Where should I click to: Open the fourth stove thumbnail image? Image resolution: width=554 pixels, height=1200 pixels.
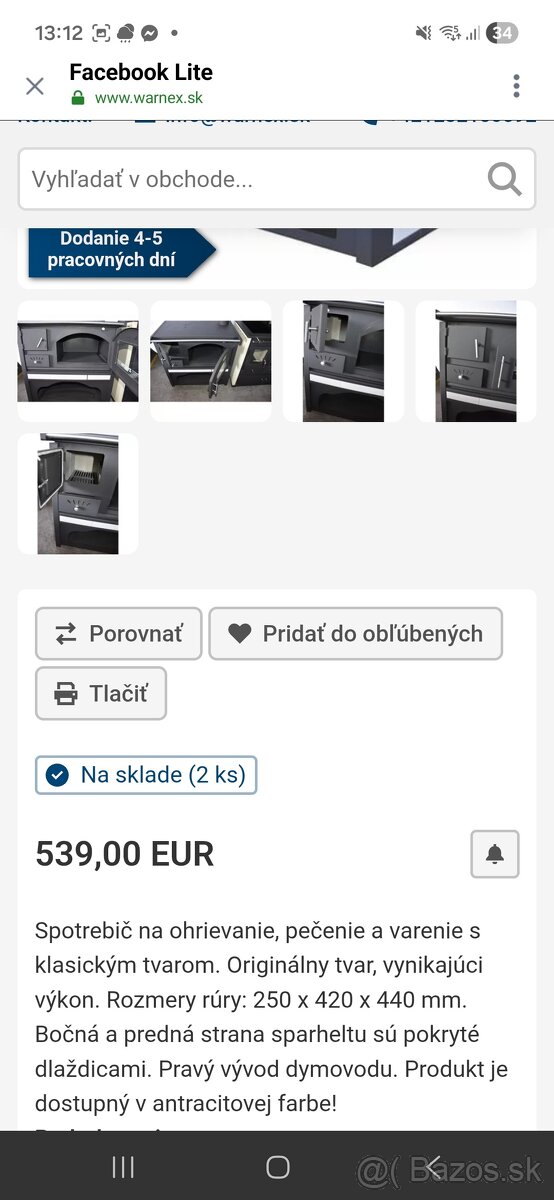pyautogui.click(x=476, y=361)
